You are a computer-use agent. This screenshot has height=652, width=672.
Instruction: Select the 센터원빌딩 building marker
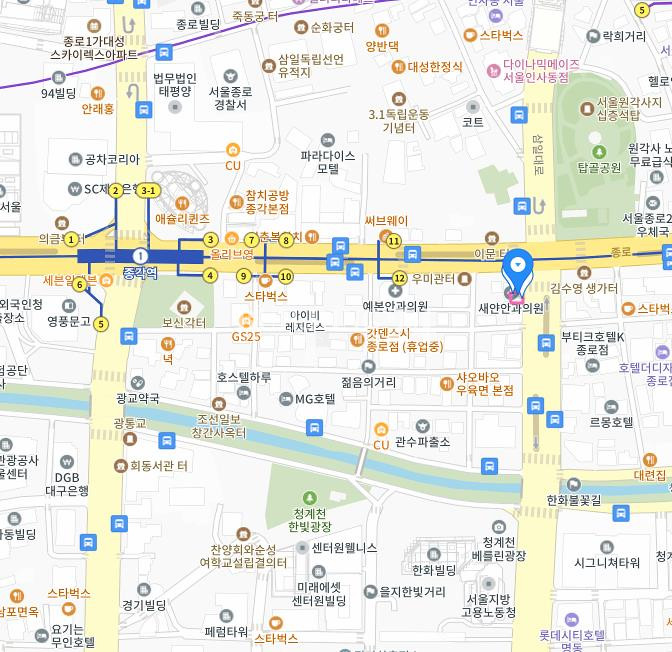tap(303, 548)
